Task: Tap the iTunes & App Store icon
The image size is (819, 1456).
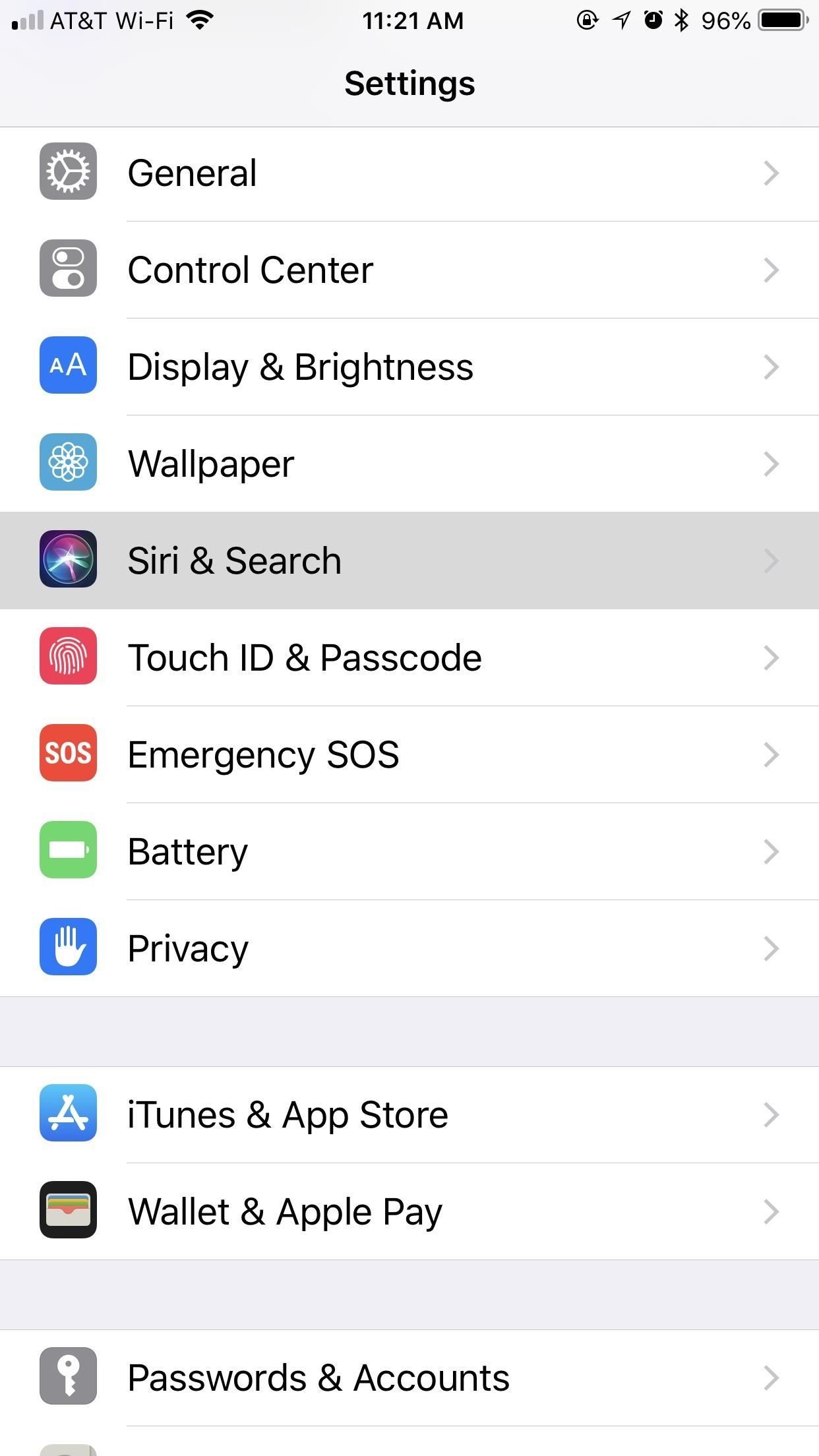Action: coord(68,1114)
